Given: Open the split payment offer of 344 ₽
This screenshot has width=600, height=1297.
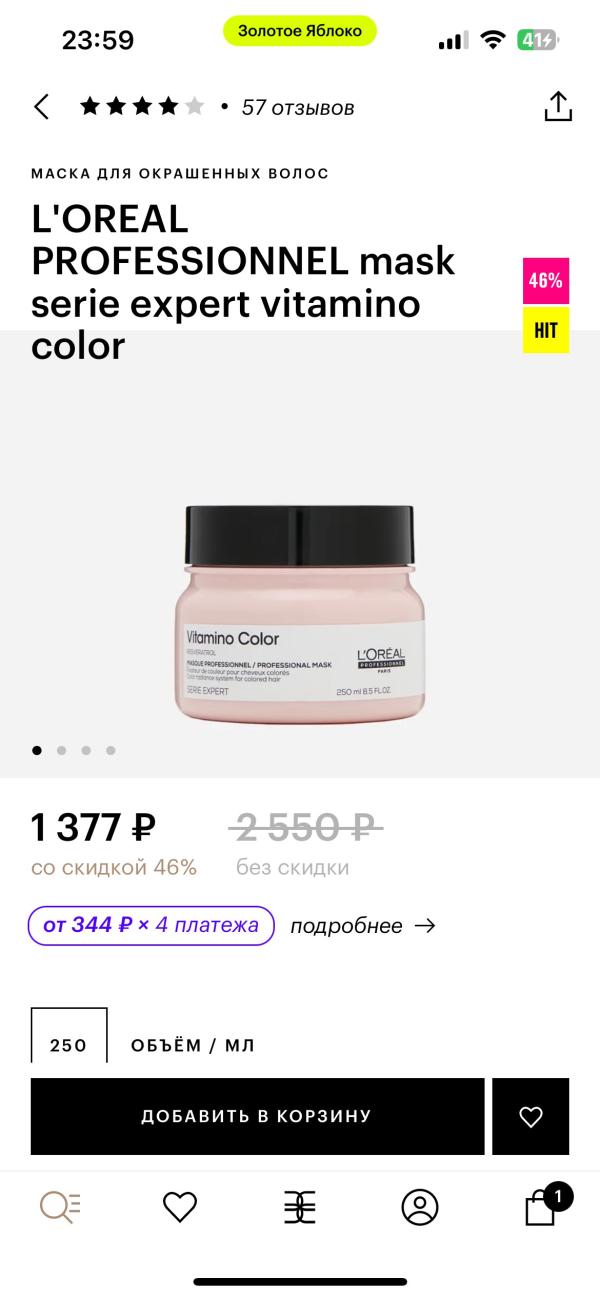Looking at the screenshot, I should (152, 925).
